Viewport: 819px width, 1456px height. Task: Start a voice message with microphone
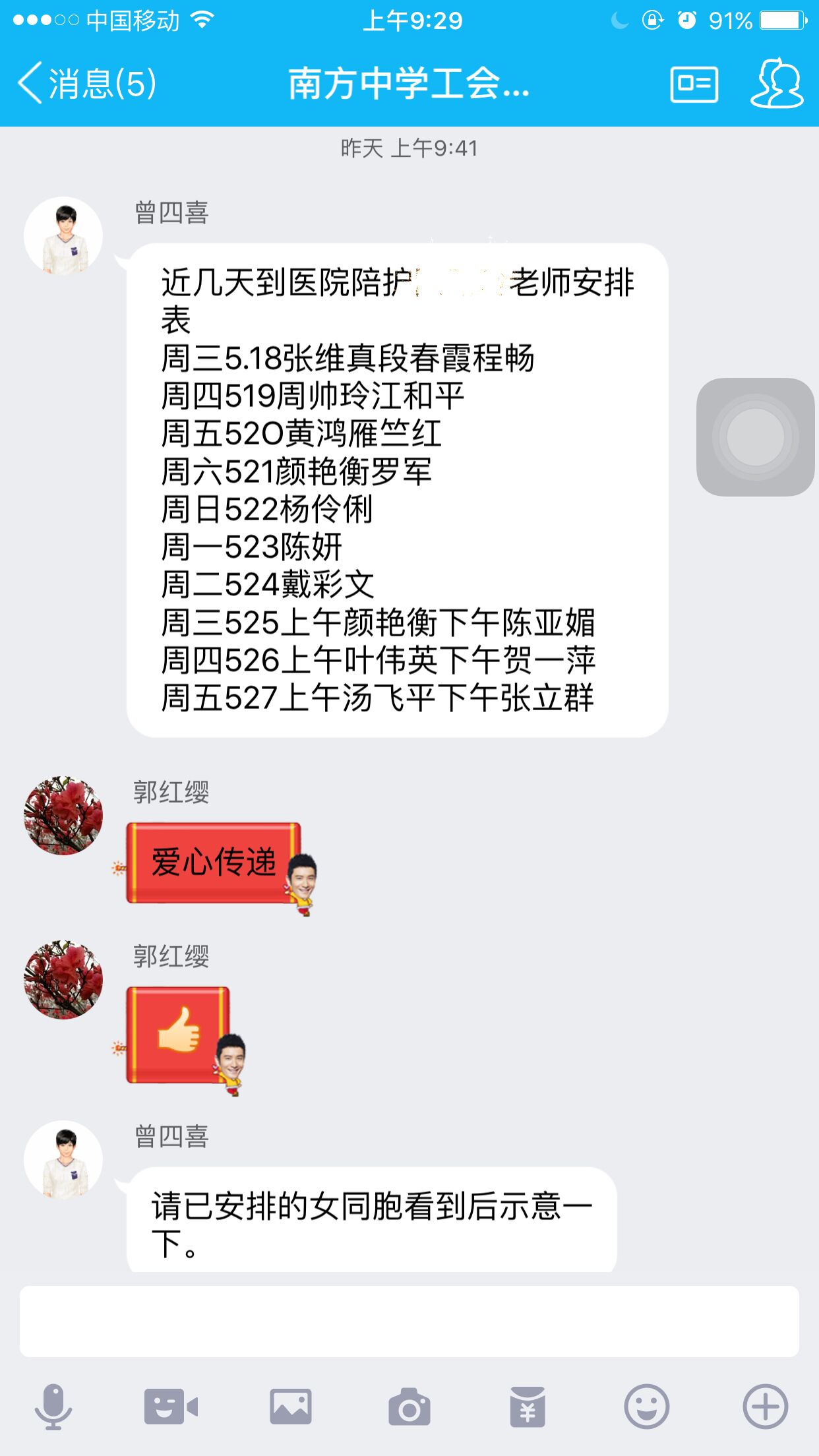point(53,1407)
